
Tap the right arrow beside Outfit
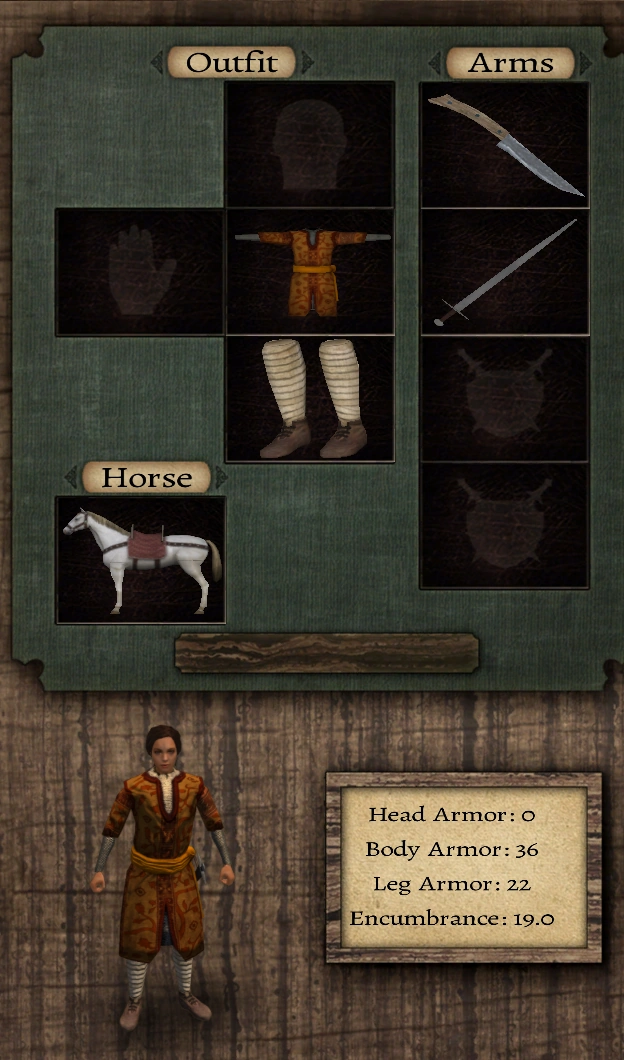(x=307, y=63)
